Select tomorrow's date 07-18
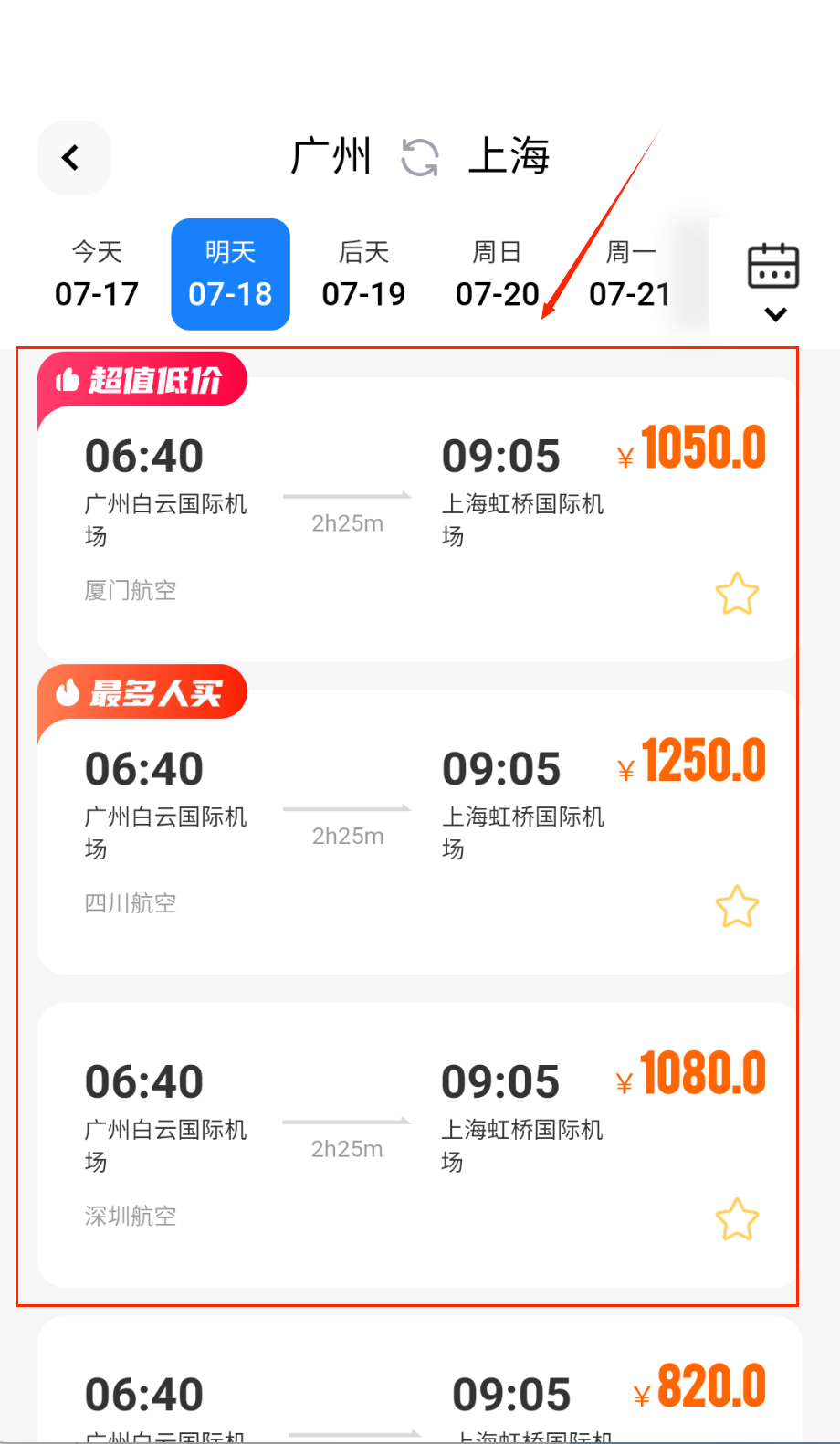 [x=230, y=274]
